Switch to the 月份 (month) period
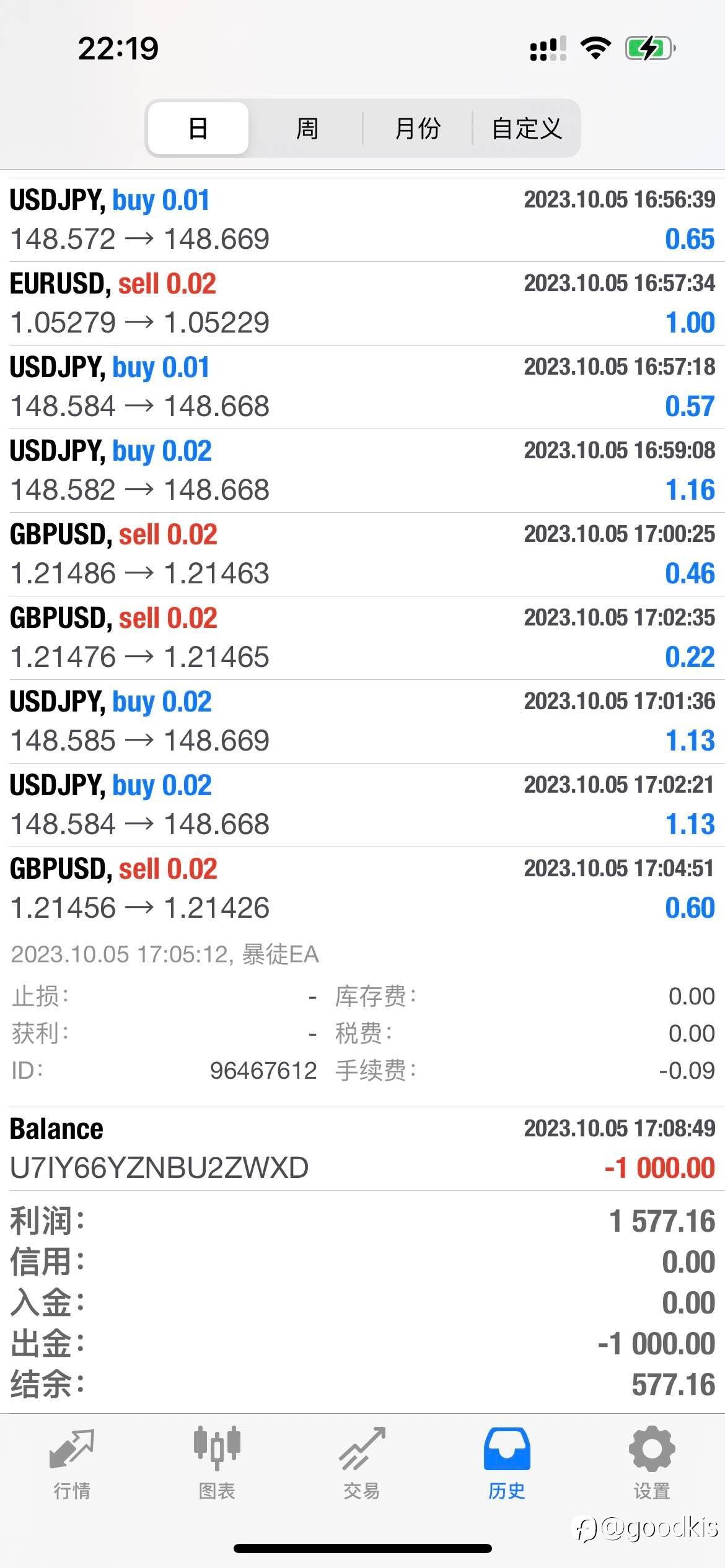 click(x=418, y=128)
